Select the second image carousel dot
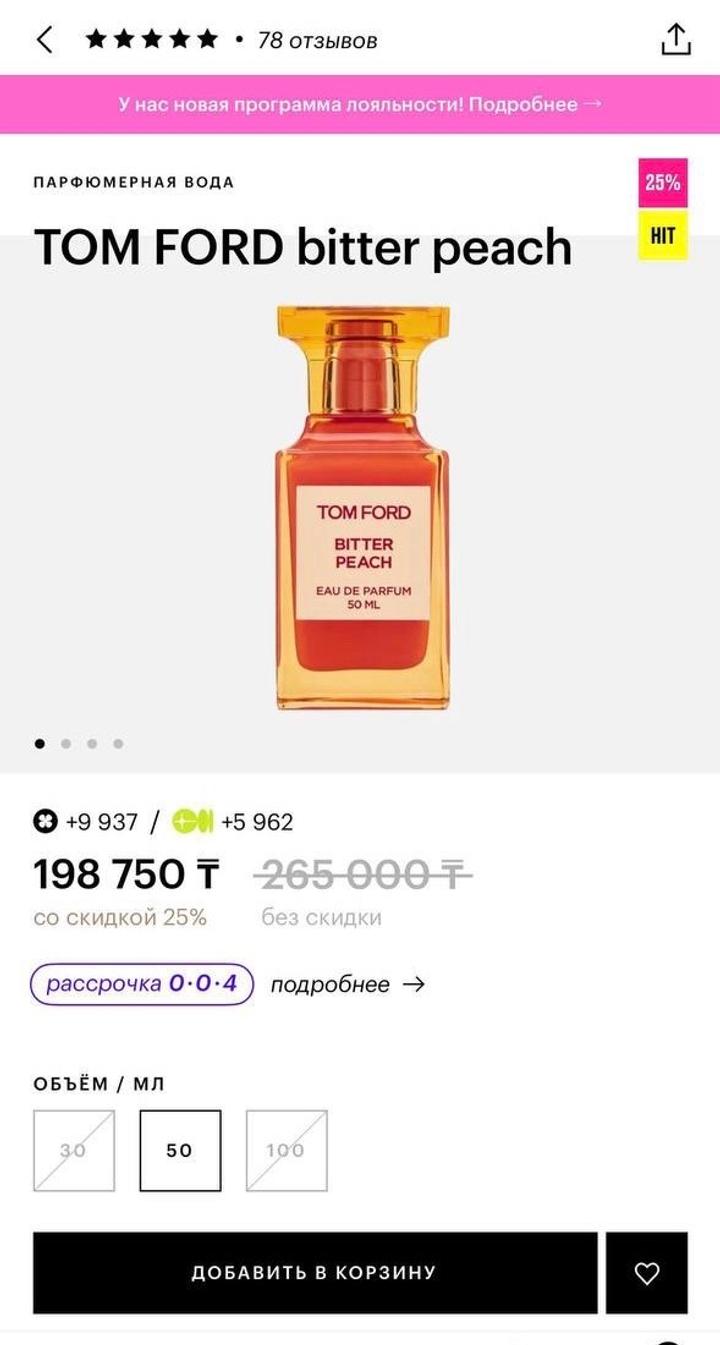This screenshot has width=720, height=1345. click(67, 743)
